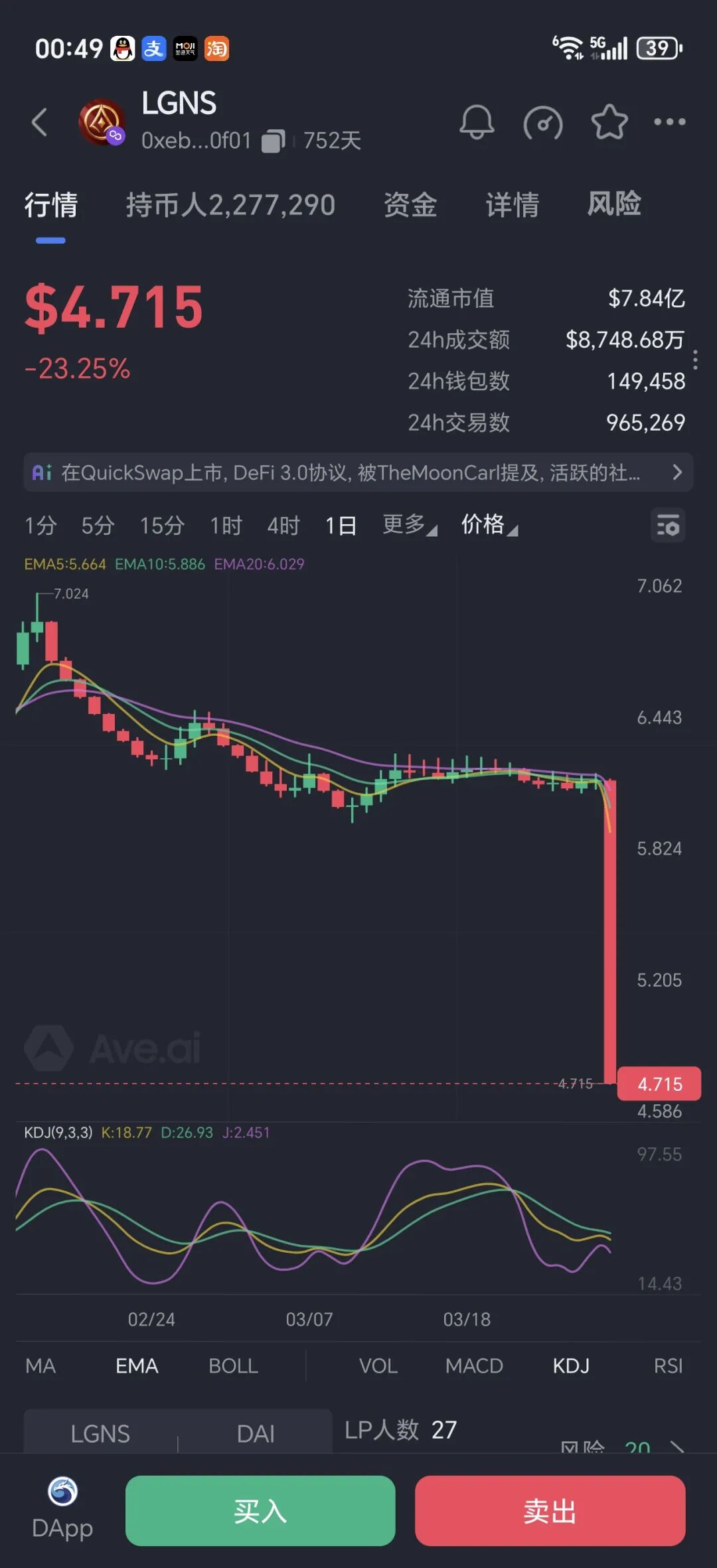Viewport: 717px width, 1568px height.
Task: Tap the green 买入 buy button
Action: (x=260, y=1510)
